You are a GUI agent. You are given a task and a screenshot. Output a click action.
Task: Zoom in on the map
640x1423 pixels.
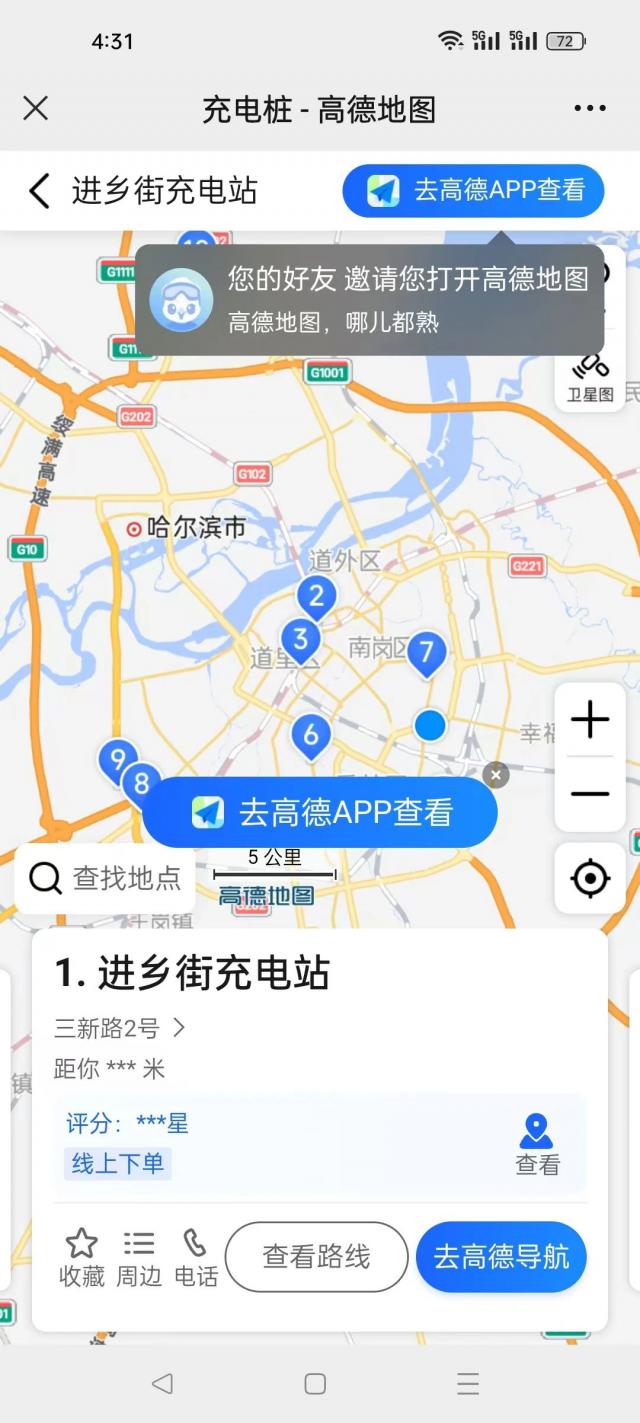point(590,720)
